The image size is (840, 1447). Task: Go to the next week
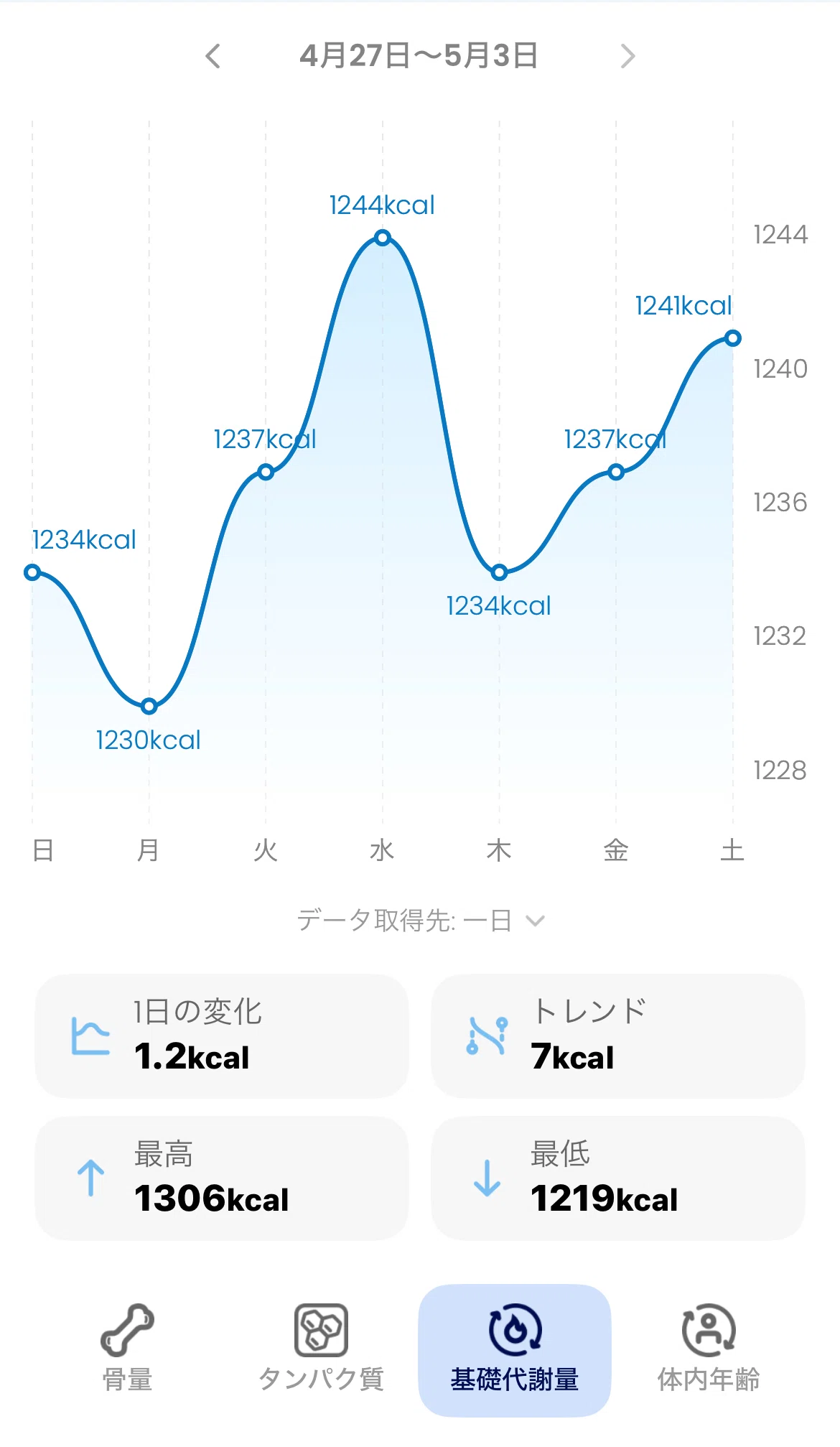(x=627, y=56)
